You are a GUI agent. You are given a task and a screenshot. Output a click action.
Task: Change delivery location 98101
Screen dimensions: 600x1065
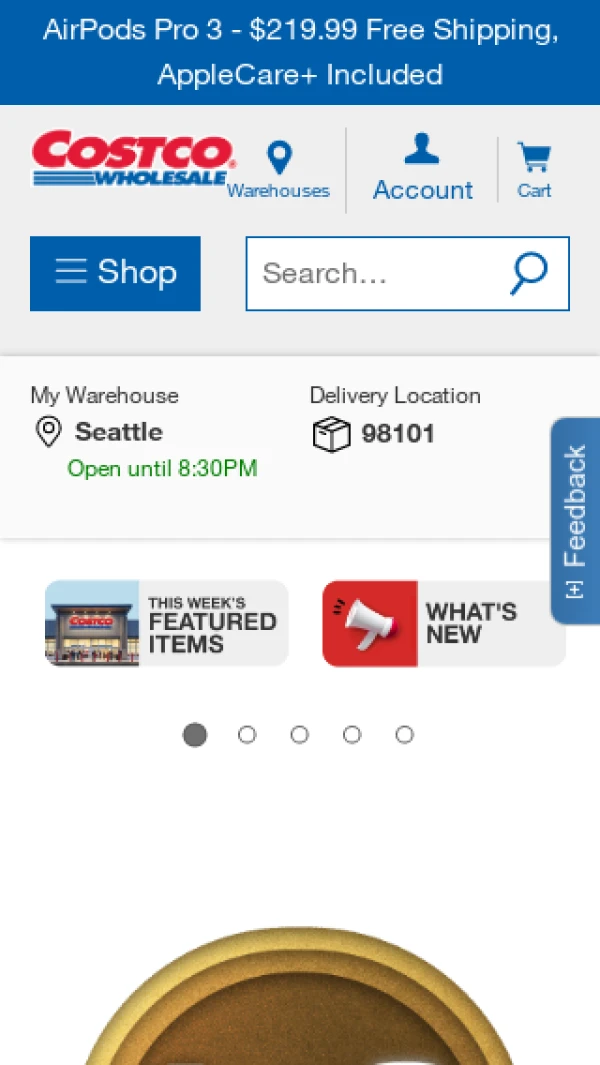pyautogui.click(x=397, y=434)
